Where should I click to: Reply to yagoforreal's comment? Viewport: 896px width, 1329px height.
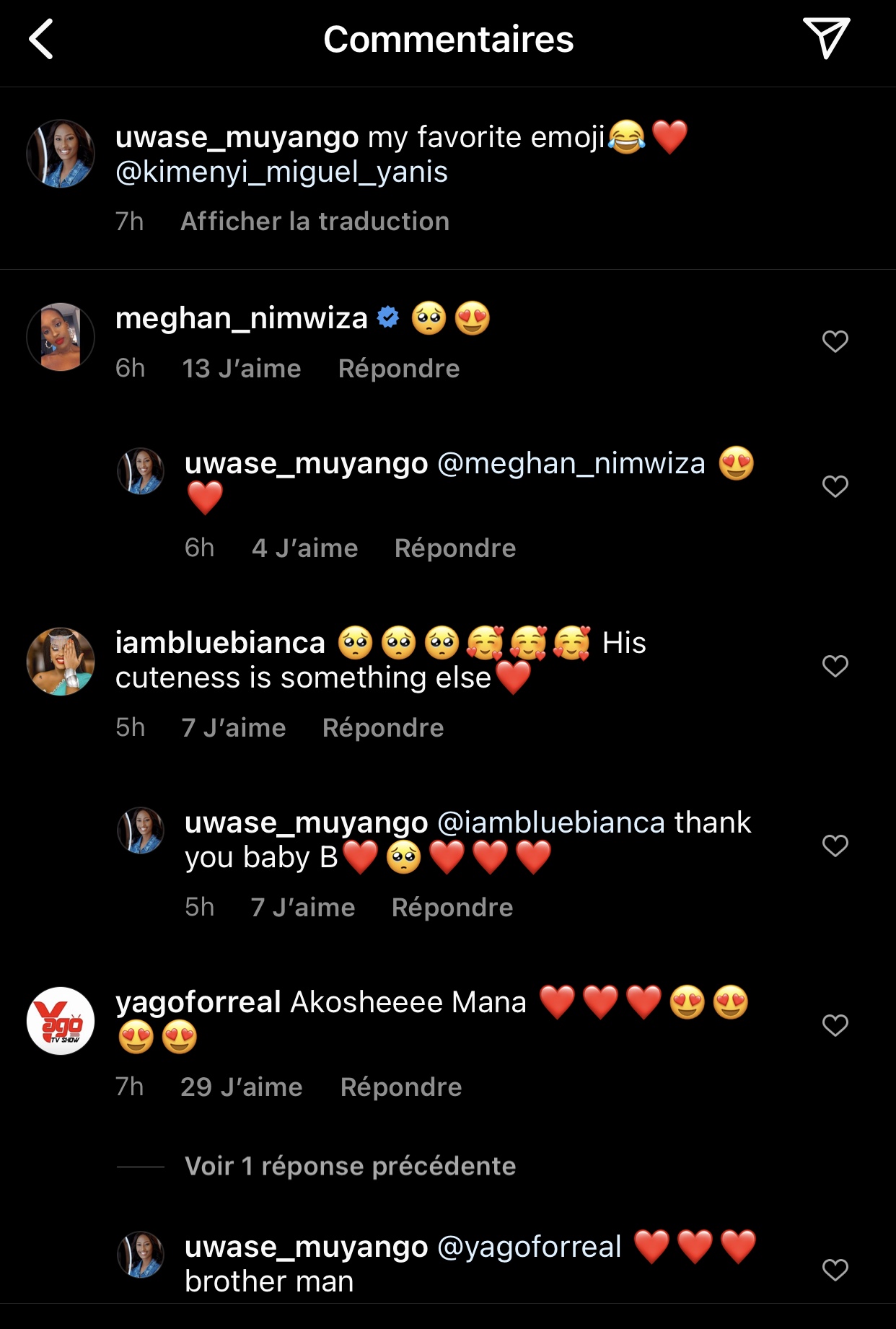point(400,1087)
